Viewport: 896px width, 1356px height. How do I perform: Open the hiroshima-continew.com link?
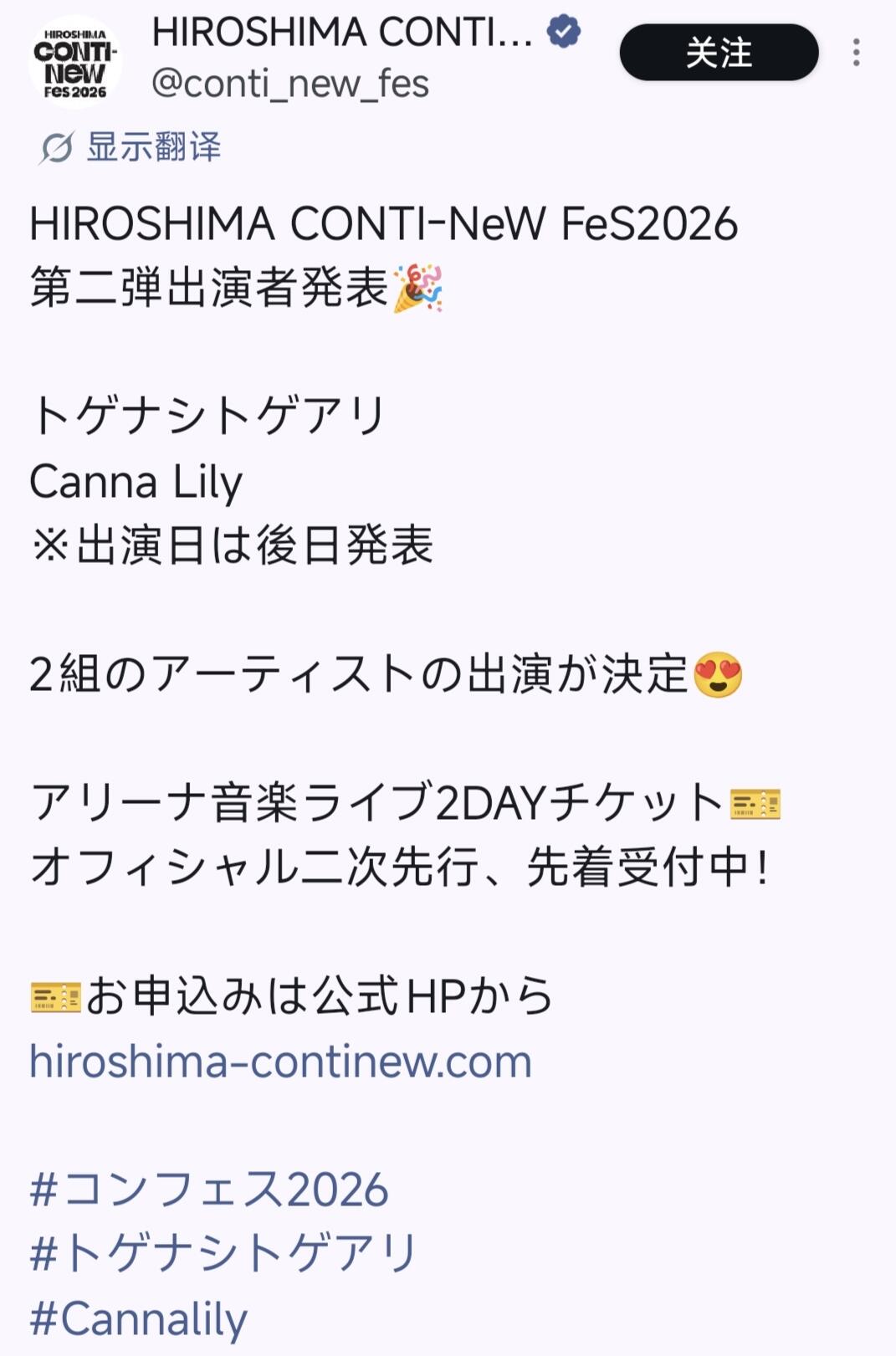pyautogui.click(x=281, y=1061)
